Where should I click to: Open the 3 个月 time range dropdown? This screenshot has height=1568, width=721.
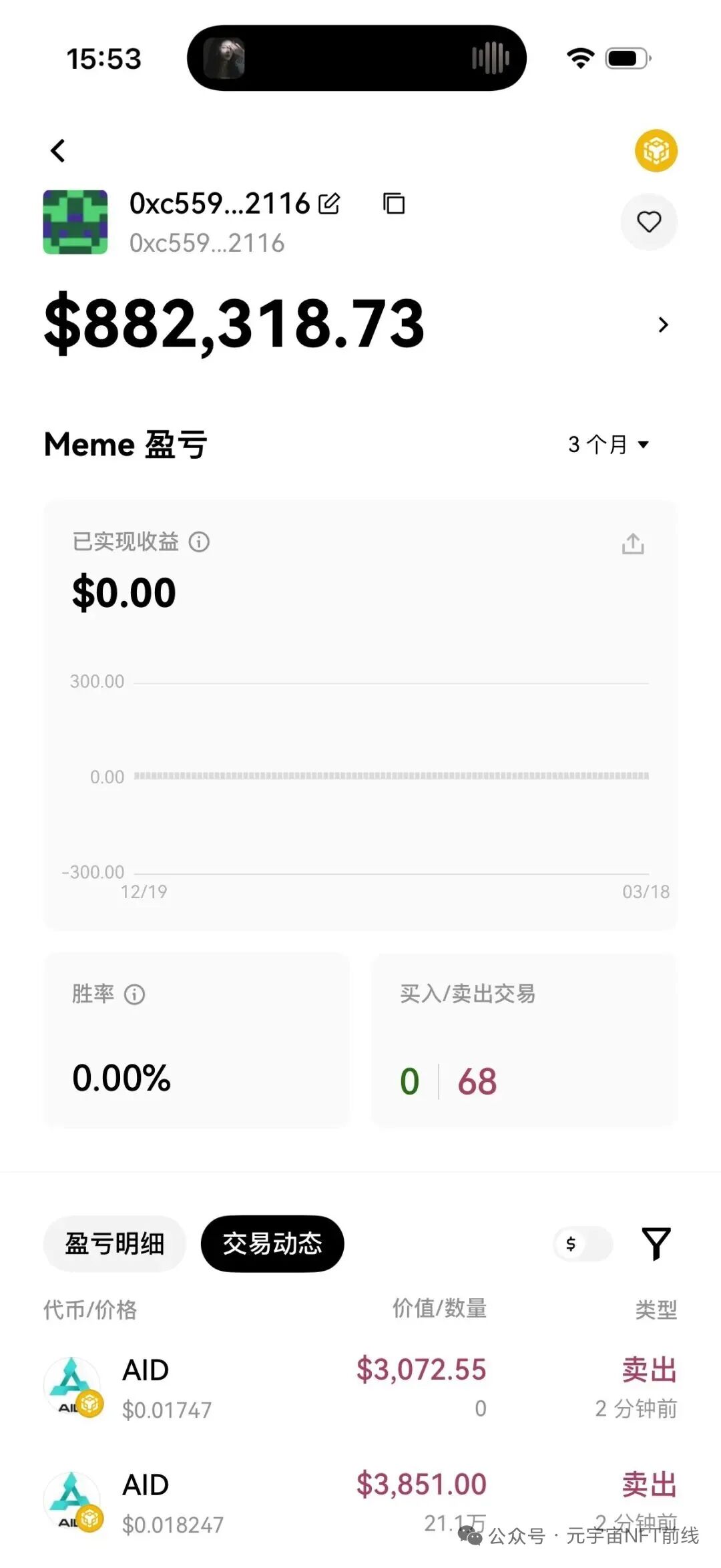click(608, 444)
